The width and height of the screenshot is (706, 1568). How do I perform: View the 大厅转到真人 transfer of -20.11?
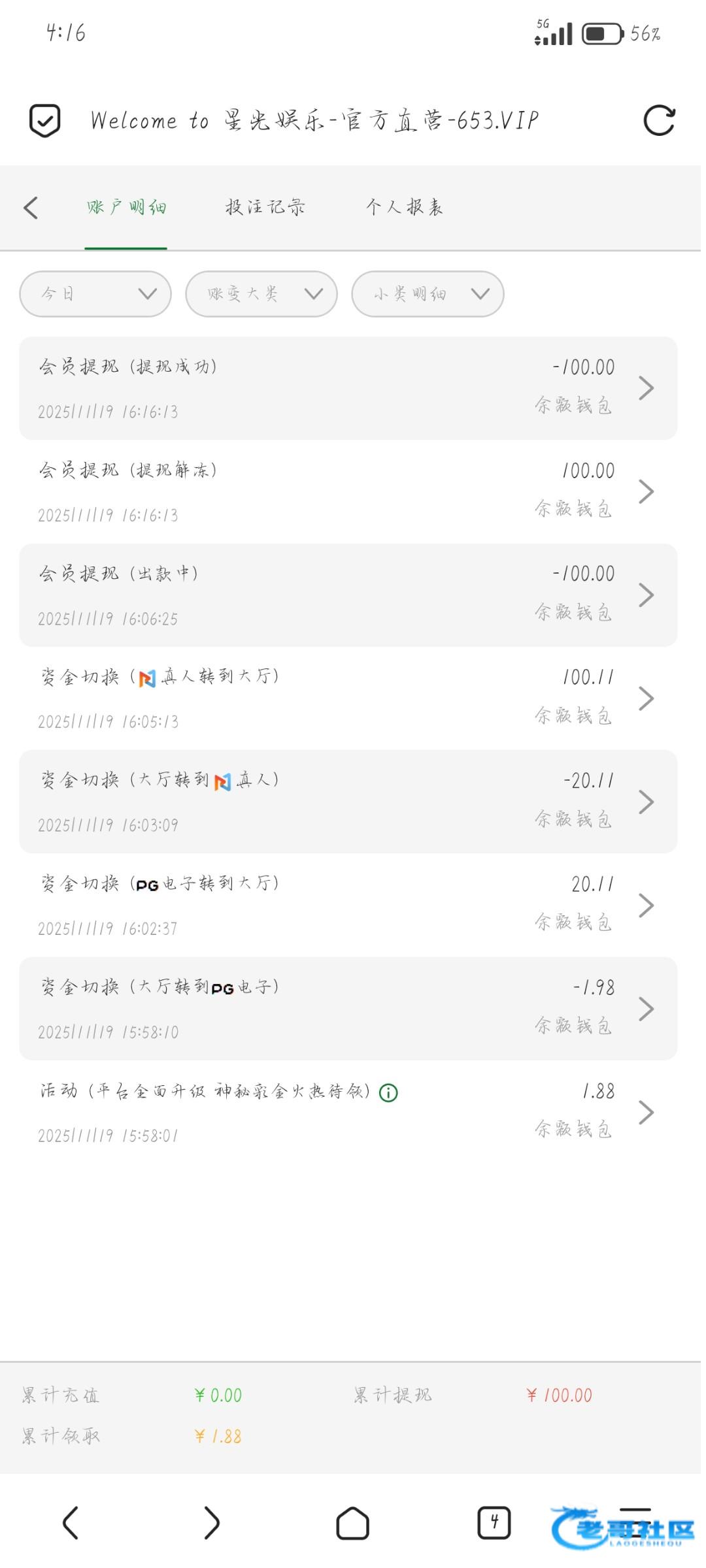pos(348,801)
